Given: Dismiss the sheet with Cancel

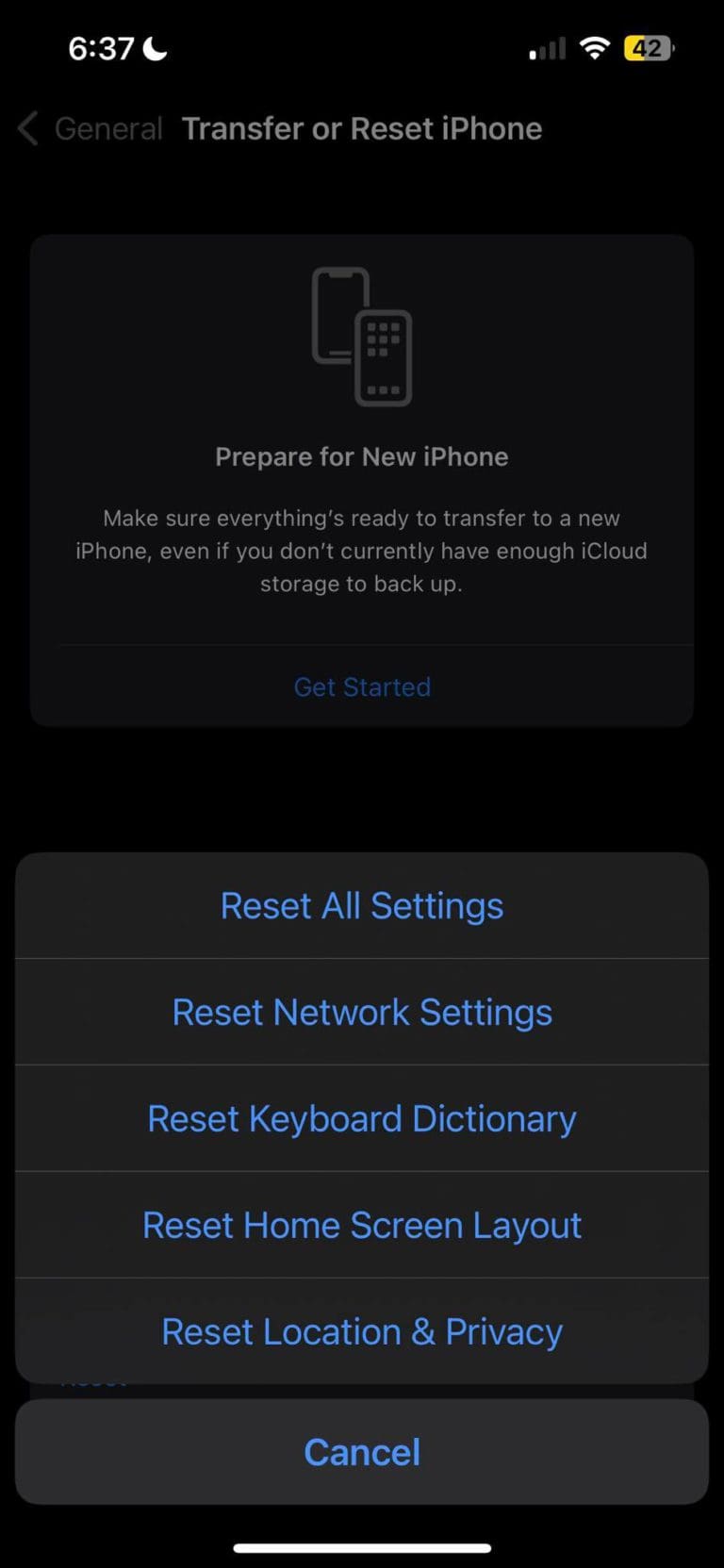Looking at the screenshot, I should point(361,1452).
